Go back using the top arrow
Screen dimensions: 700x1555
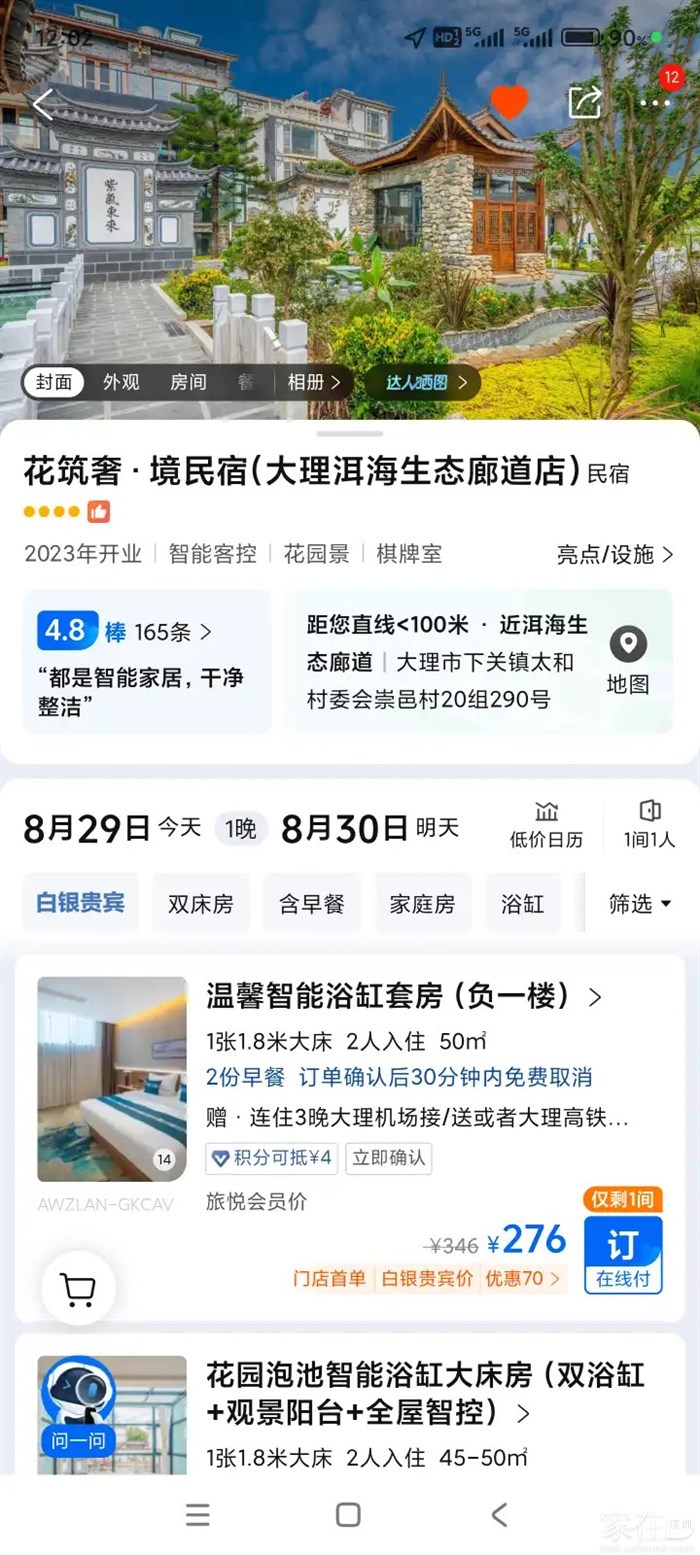pos(42,103)
